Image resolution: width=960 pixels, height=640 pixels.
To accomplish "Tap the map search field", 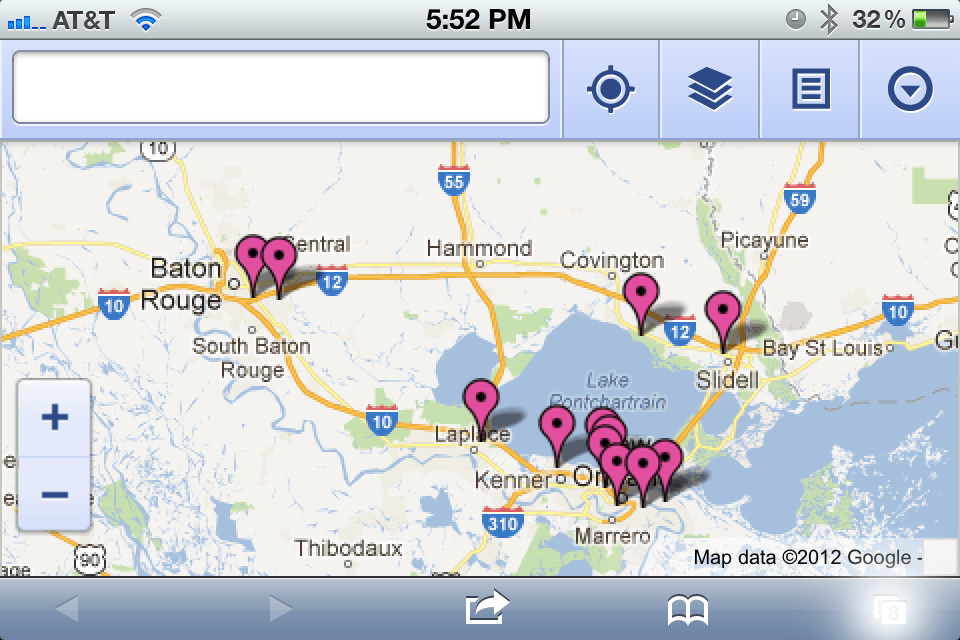I will [x=280, y=88].
